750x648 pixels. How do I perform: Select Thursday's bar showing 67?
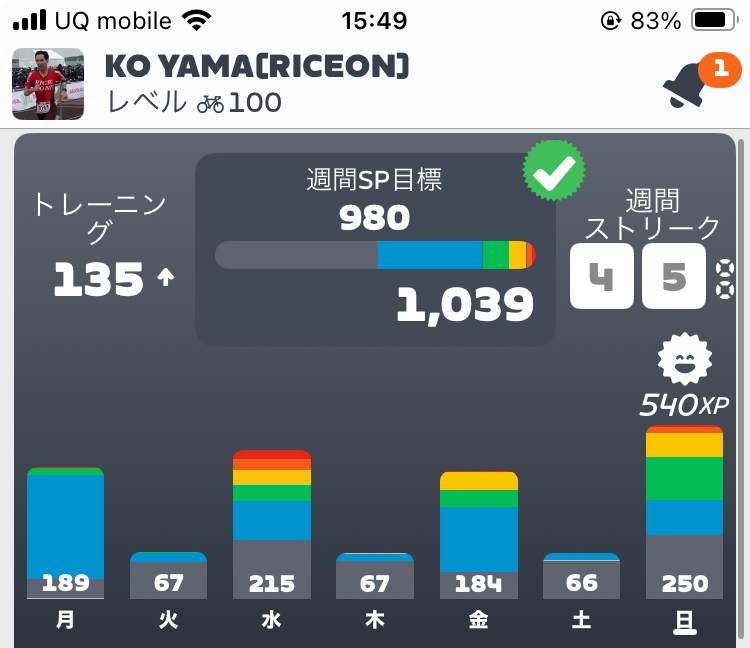[375, 575]
